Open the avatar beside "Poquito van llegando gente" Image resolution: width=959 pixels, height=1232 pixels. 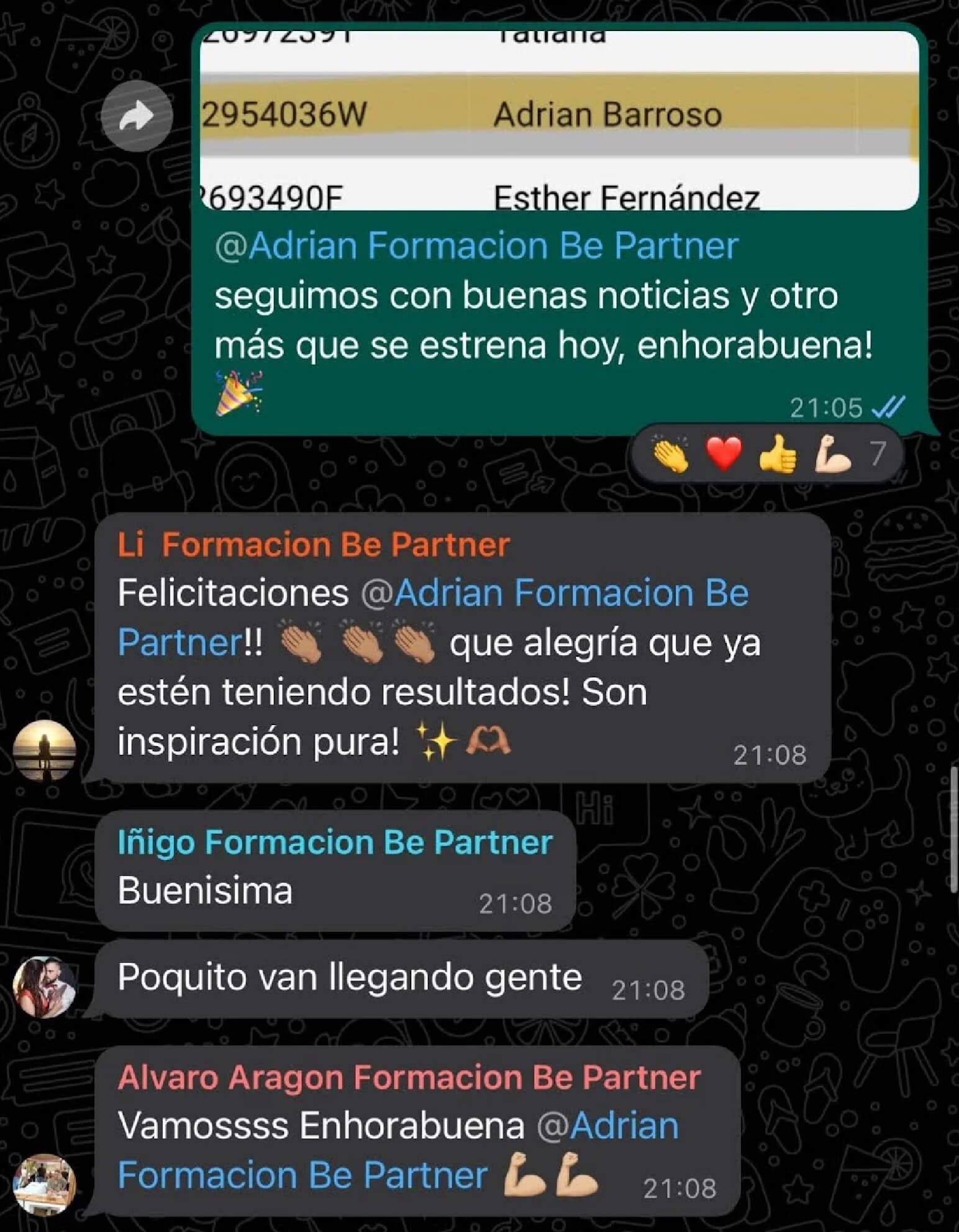44,987
